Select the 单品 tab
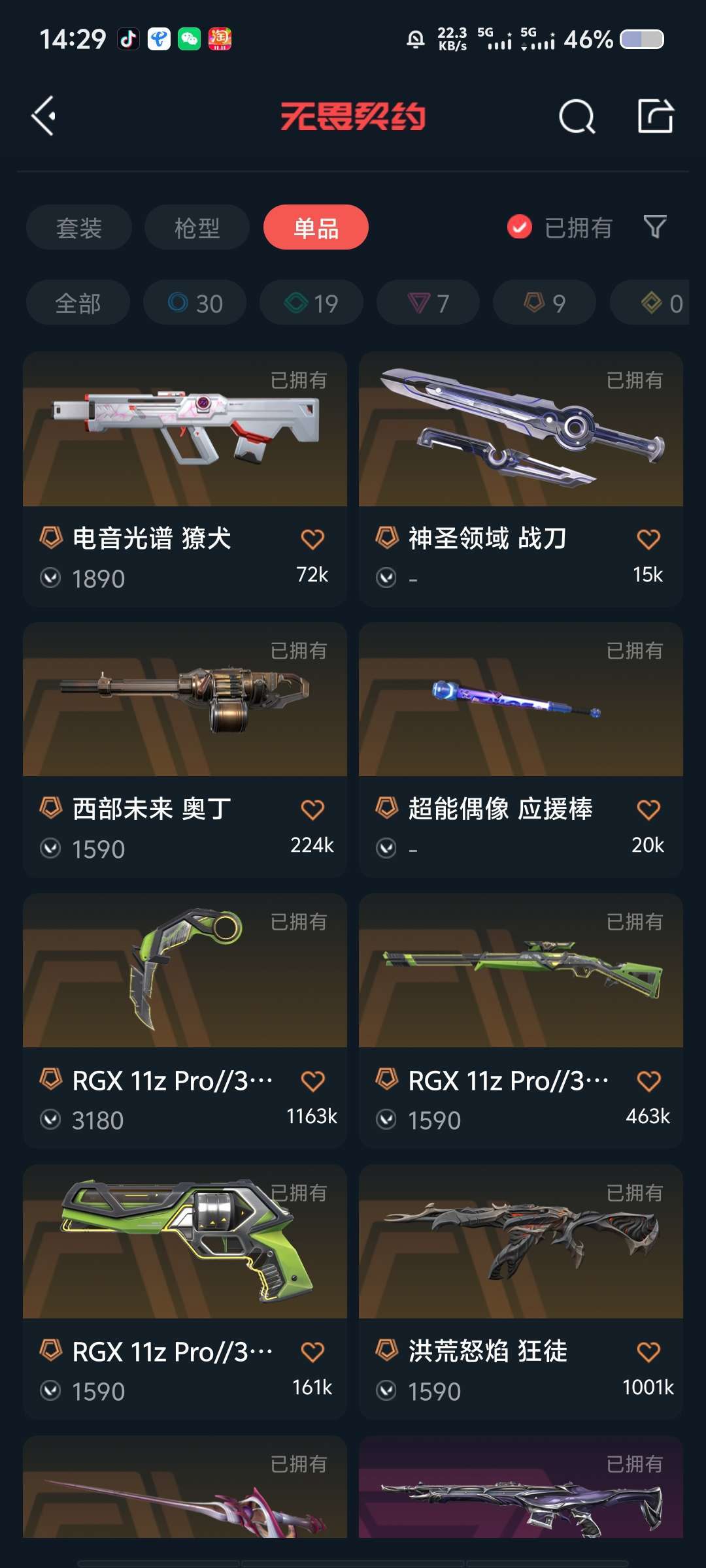The image size is (706, 1568). (x=316, y=227)
